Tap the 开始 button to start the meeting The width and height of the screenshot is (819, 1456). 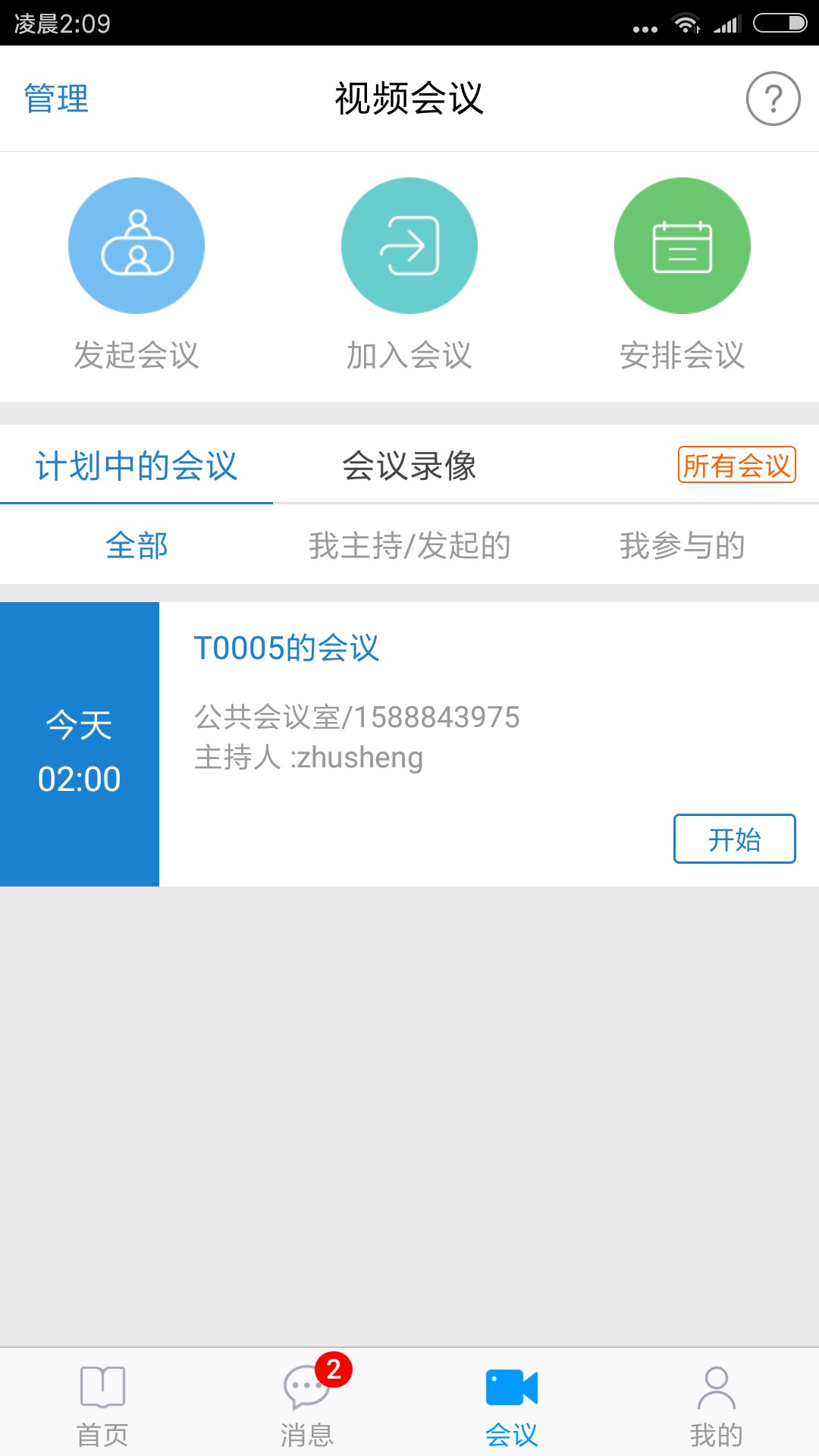(x=733, y=839)
